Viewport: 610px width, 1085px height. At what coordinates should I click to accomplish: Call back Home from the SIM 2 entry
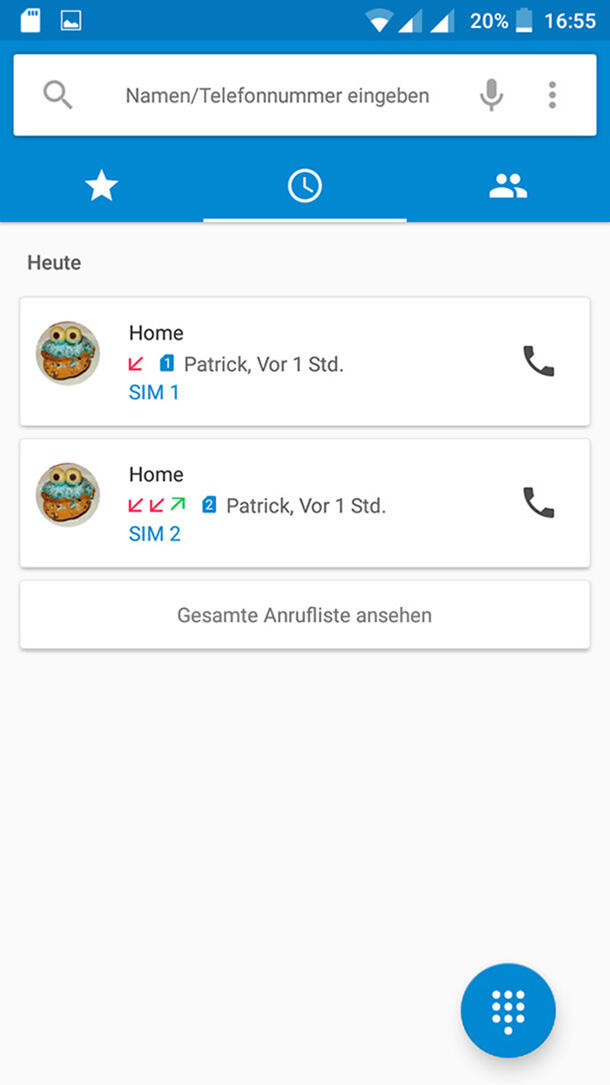(x=538, y=503)
